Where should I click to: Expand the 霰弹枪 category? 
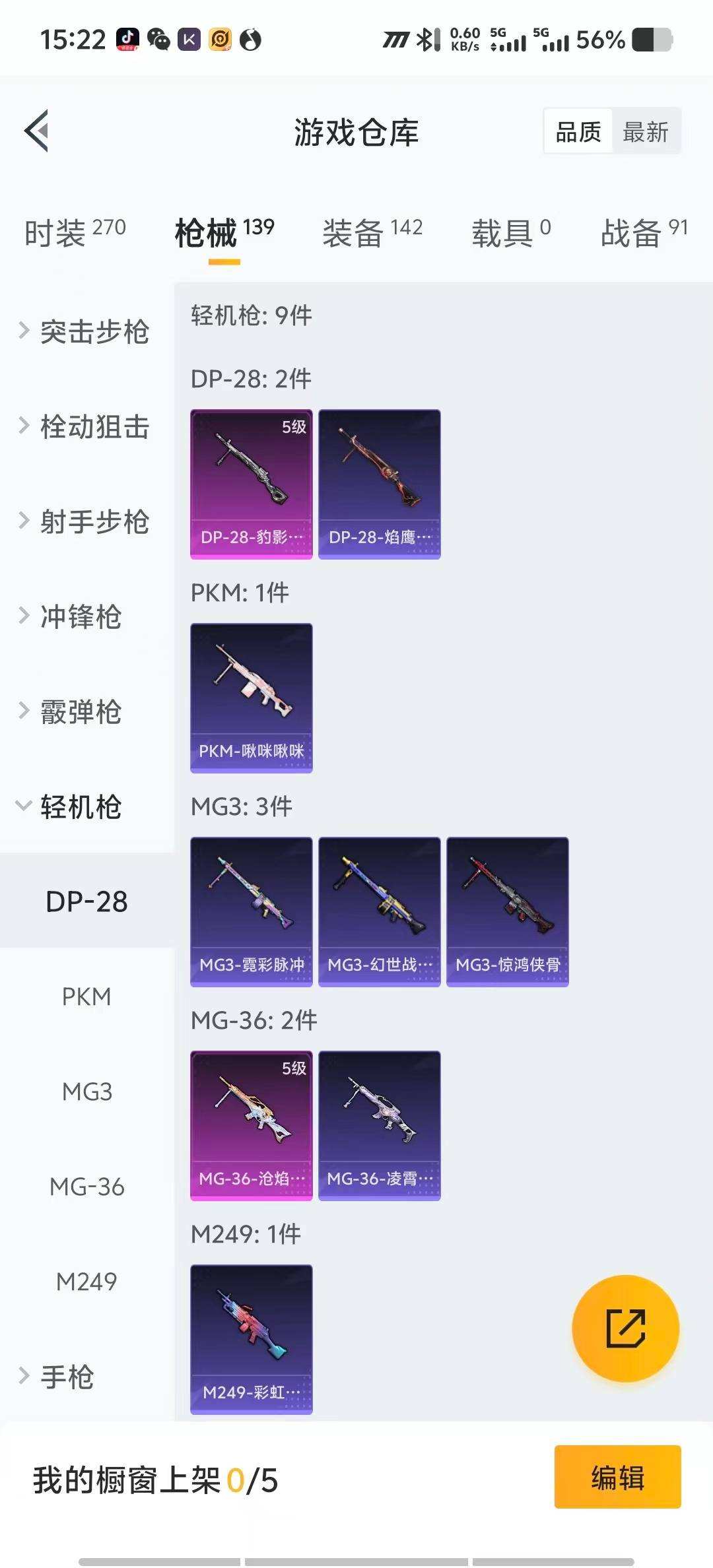coord(71,711)
